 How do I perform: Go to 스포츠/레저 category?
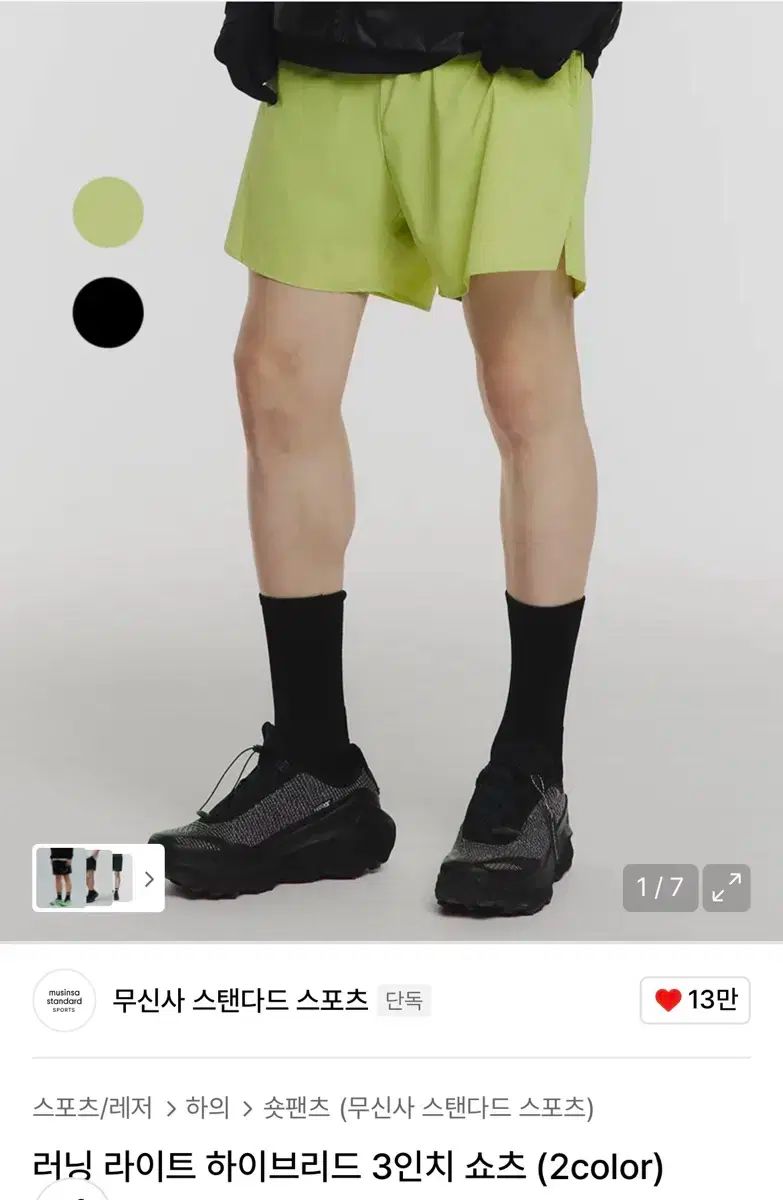(92, 1107)
